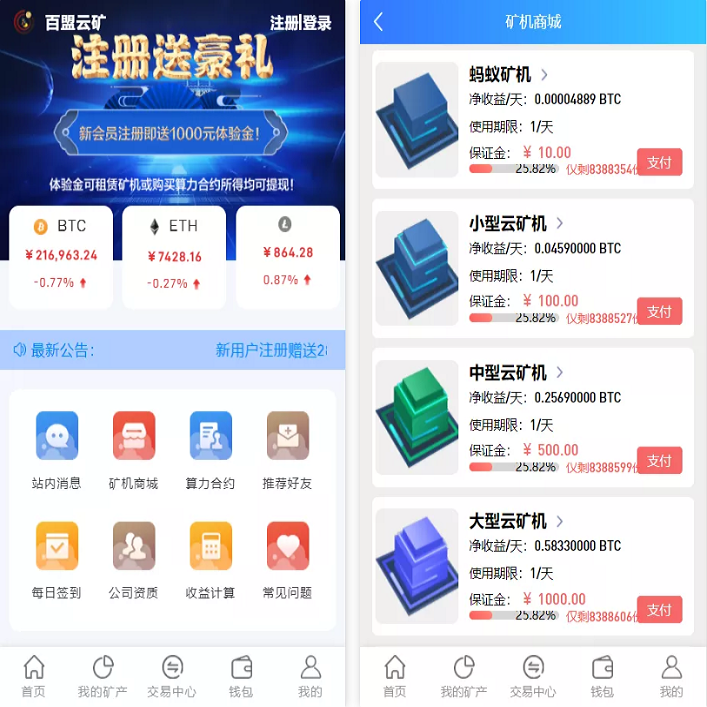Pay for the 大型云矿机
Screen dimensions: 707x707
point(659,609)
